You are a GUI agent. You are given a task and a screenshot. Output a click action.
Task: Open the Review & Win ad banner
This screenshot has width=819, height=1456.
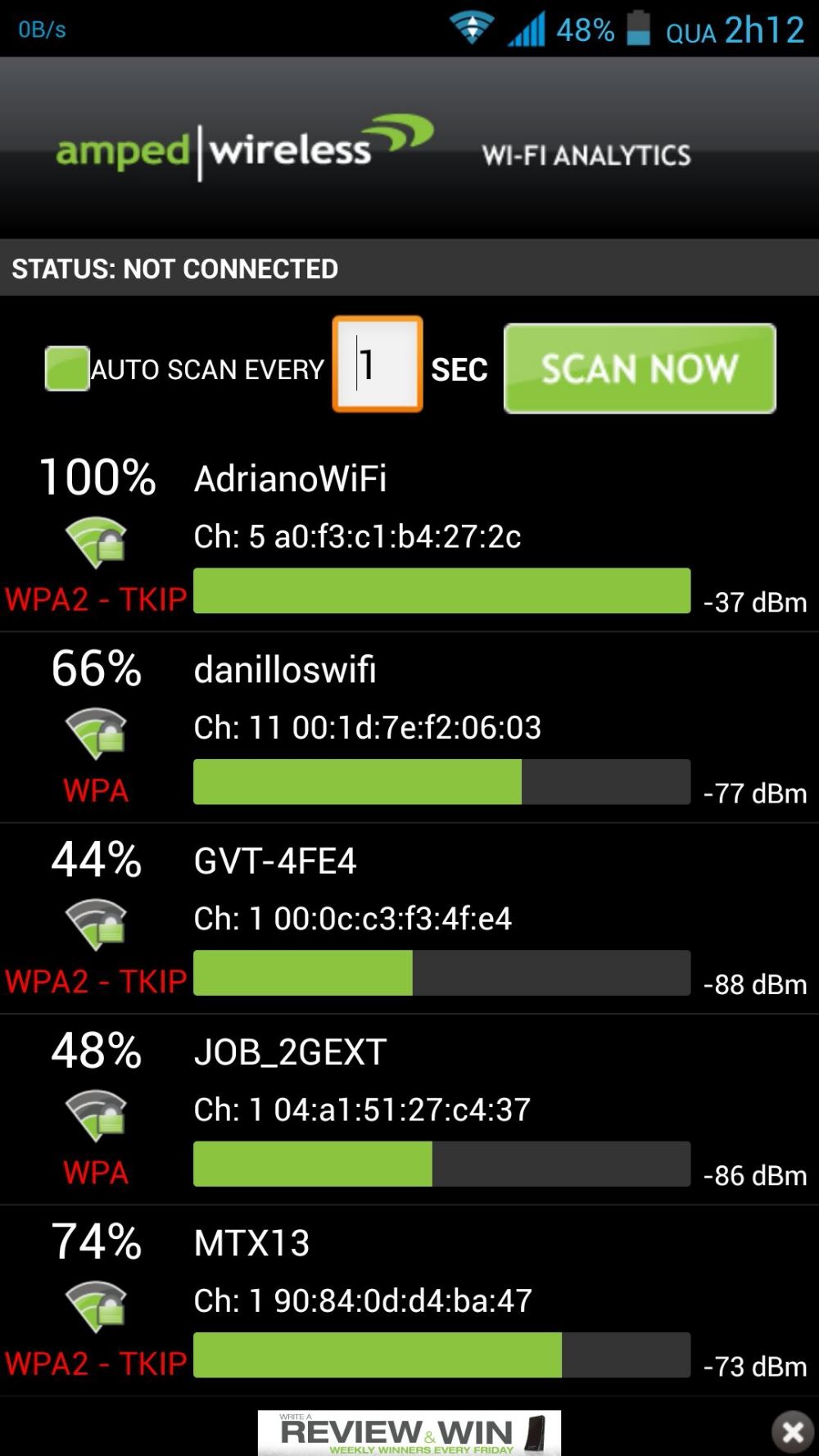click(409, 1432)
